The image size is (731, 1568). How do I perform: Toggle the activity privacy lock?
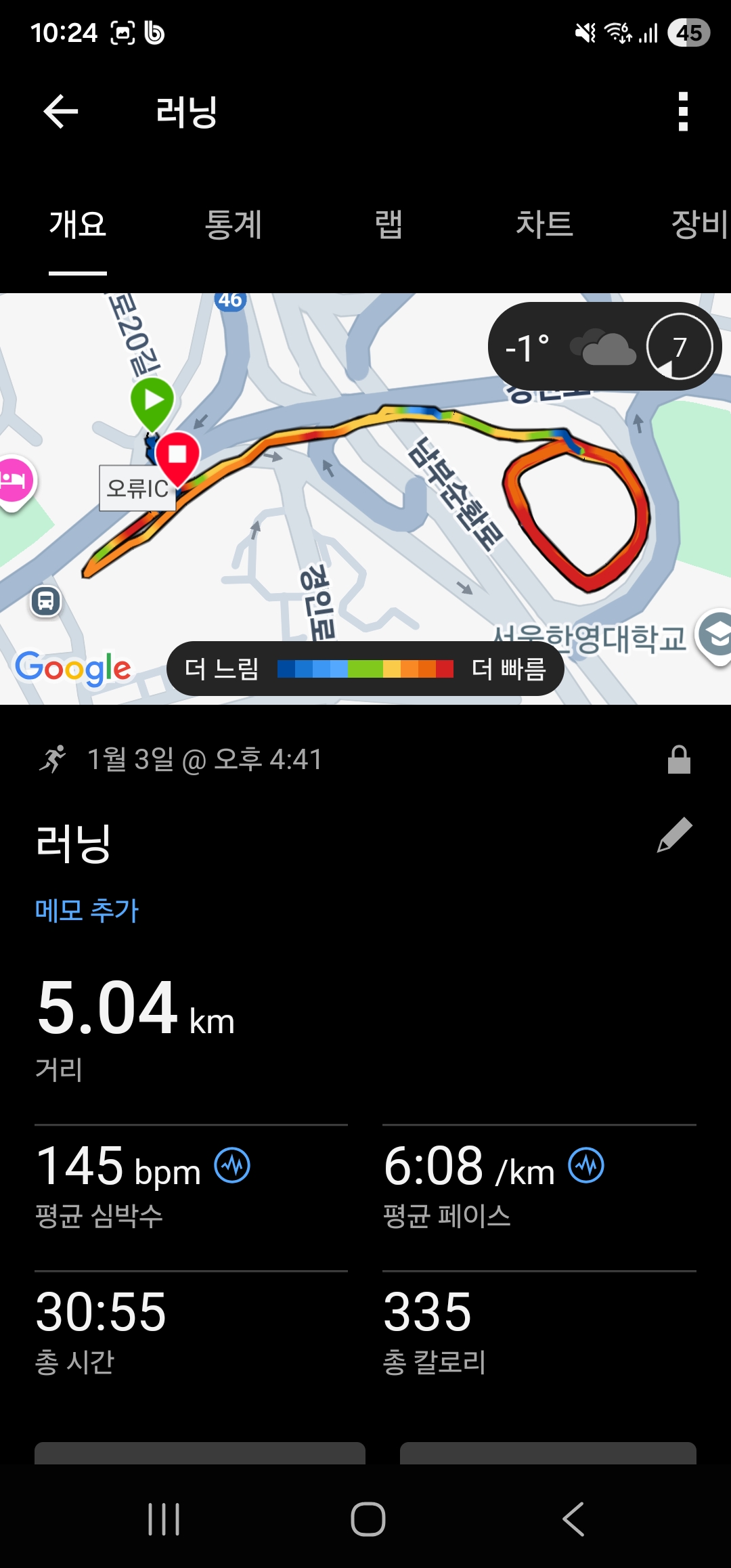680,760
